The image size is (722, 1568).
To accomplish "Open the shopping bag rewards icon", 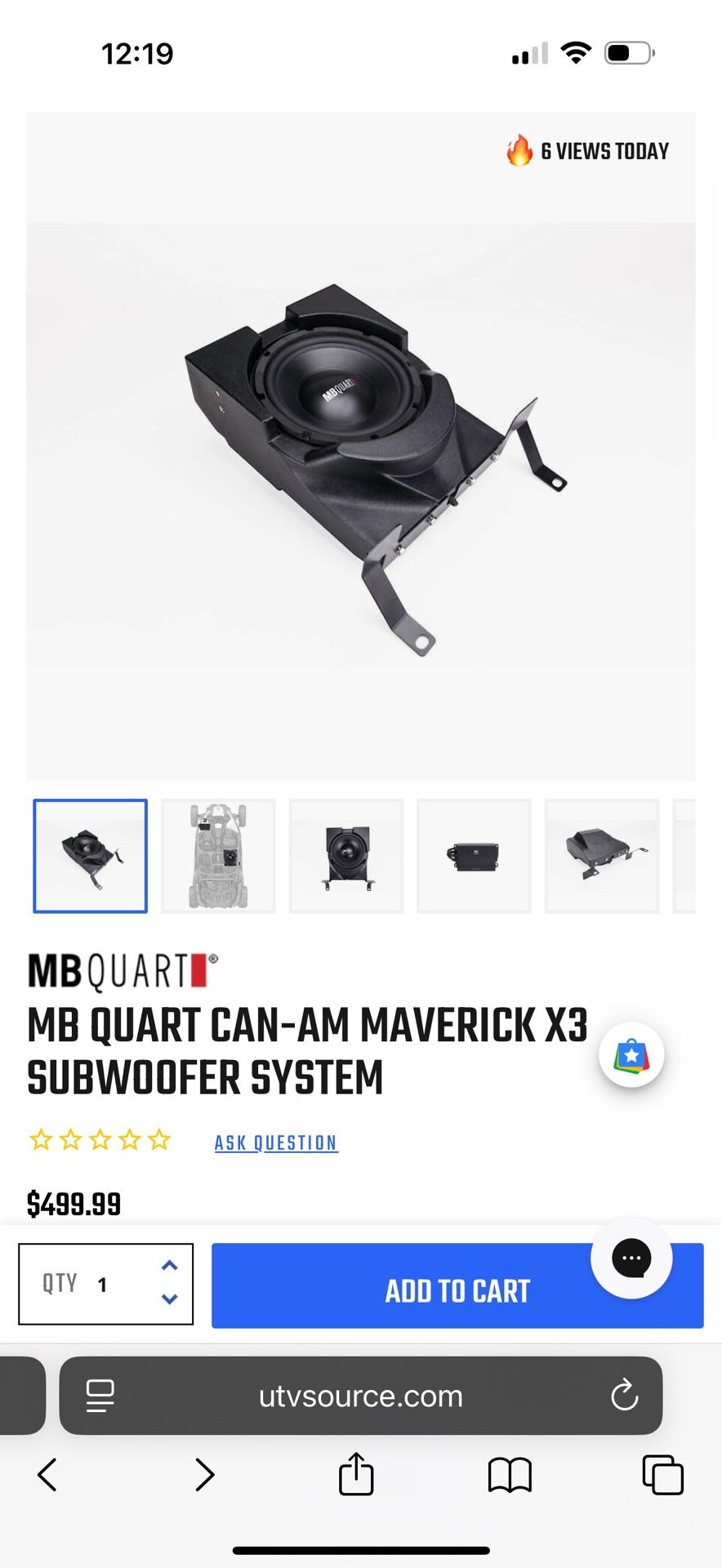I will tap(631, 1055).
